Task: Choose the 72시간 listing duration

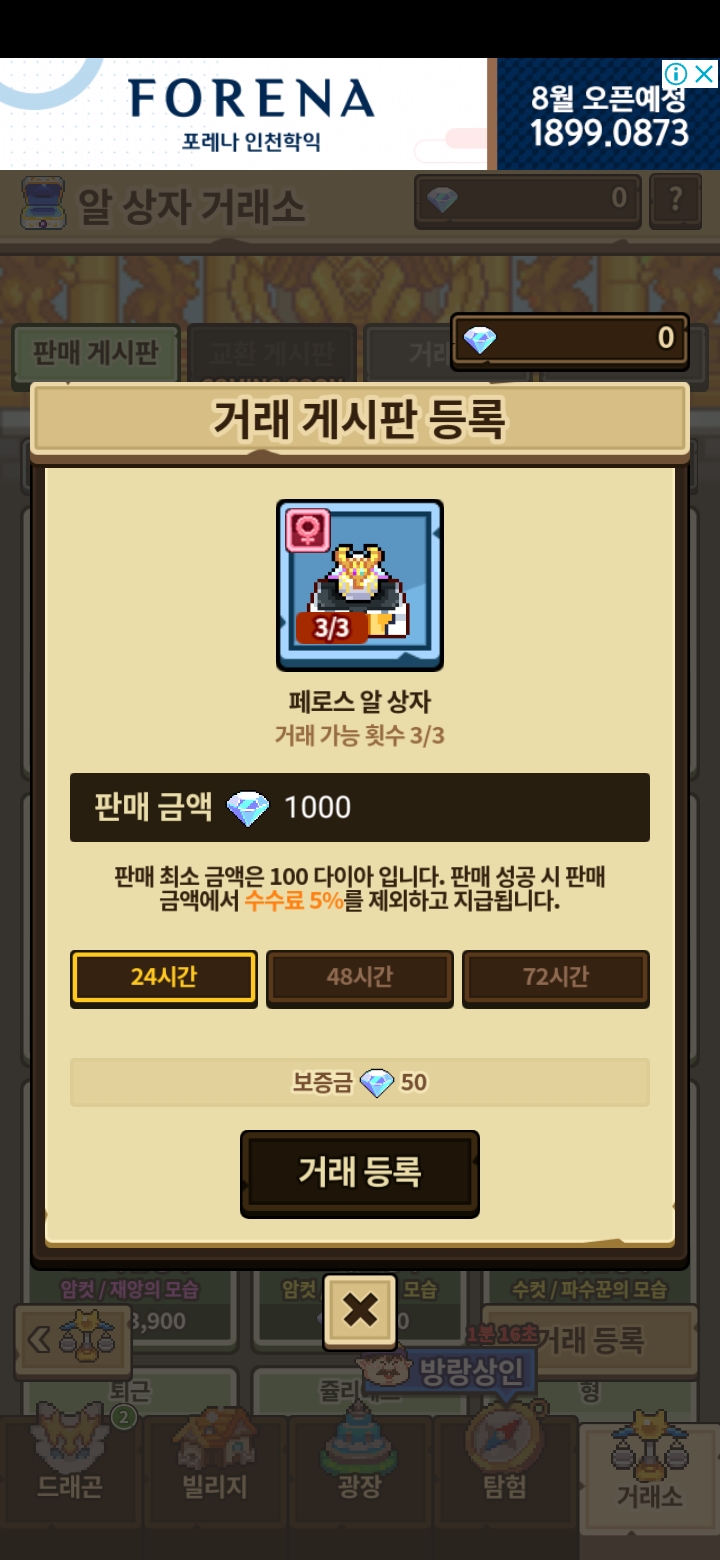Action: coord(556,977)
